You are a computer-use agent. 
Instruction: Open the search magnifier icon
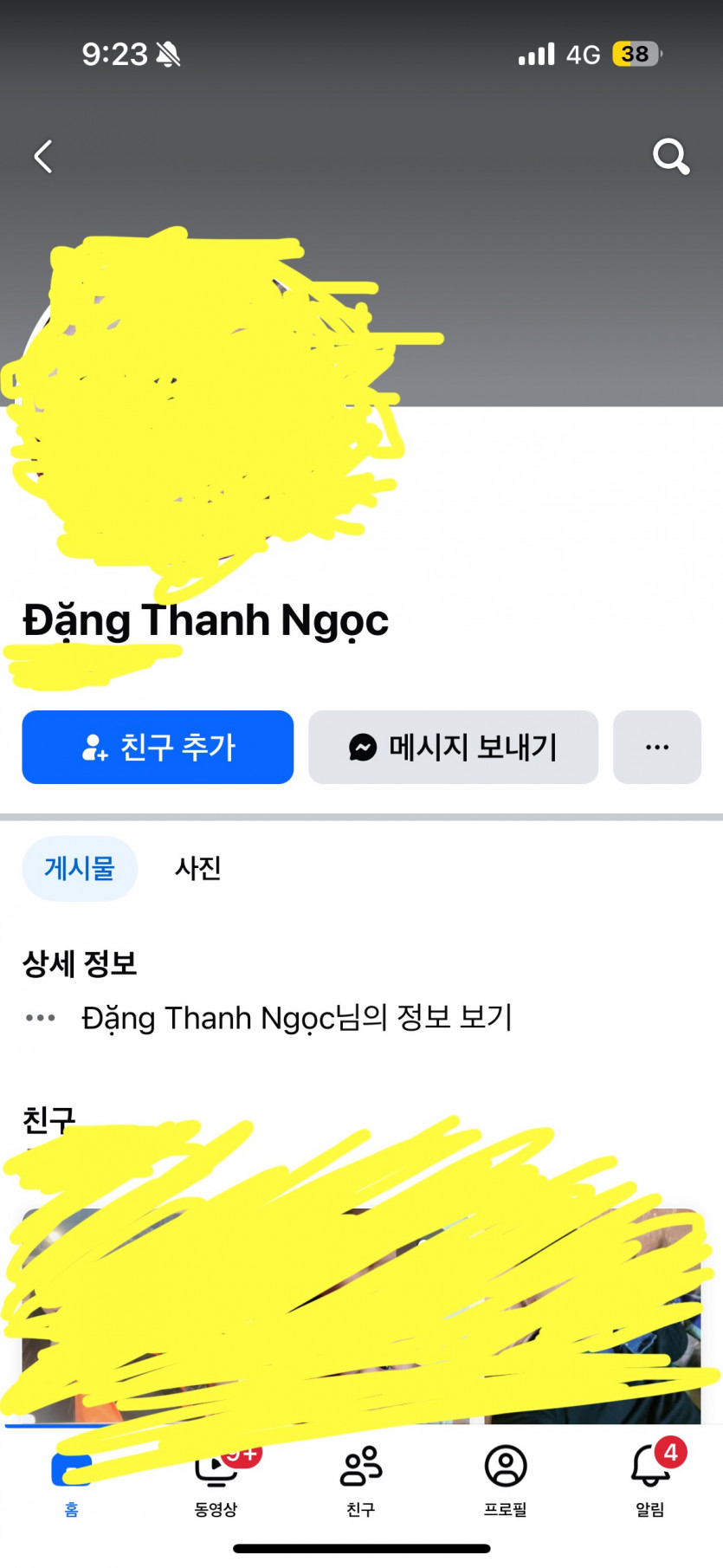[x=670, y=157]
